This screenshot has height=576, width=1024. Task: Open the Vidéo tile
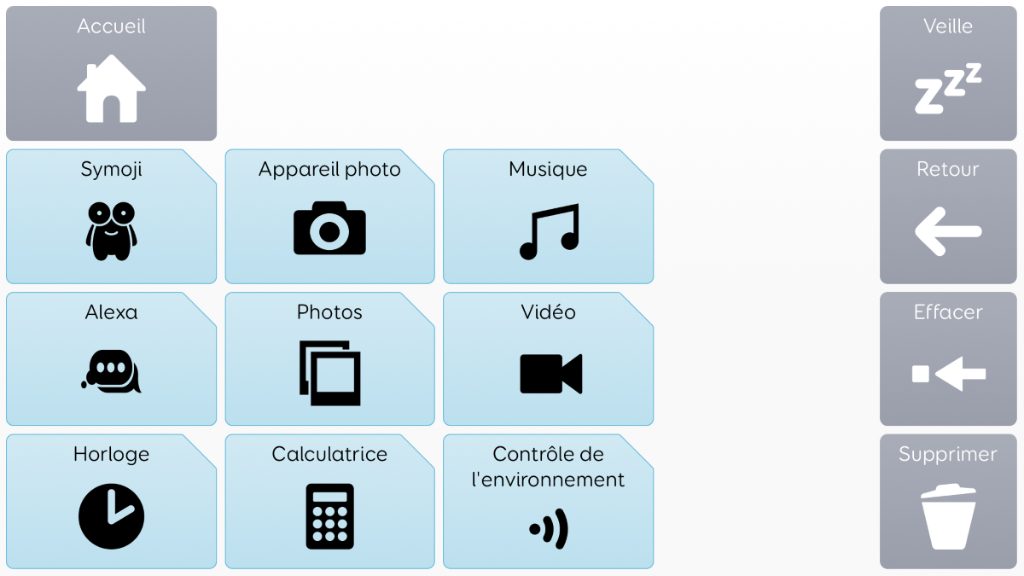tap(548, 359)
